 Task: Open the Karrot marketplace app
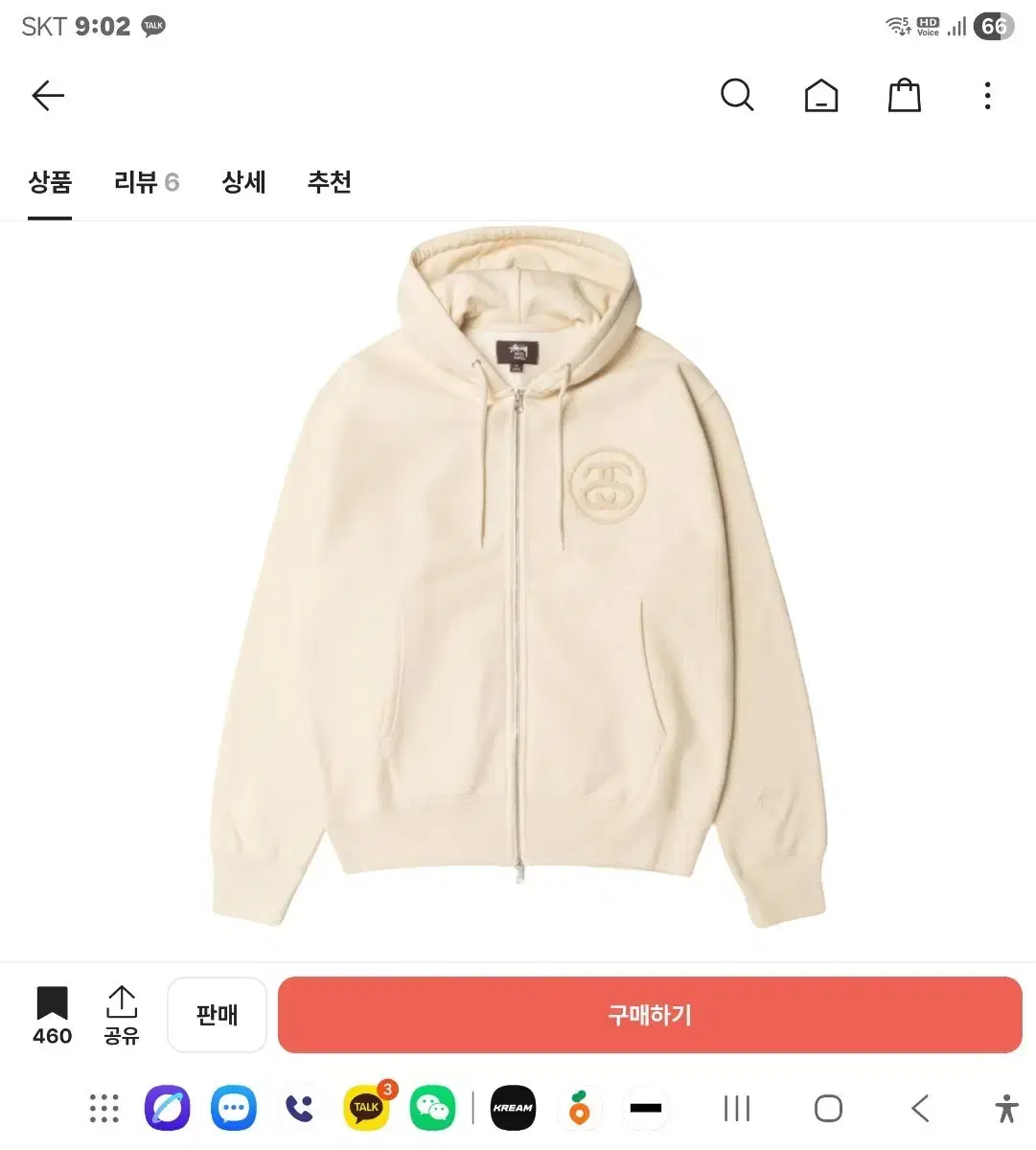coord(579,1107)
